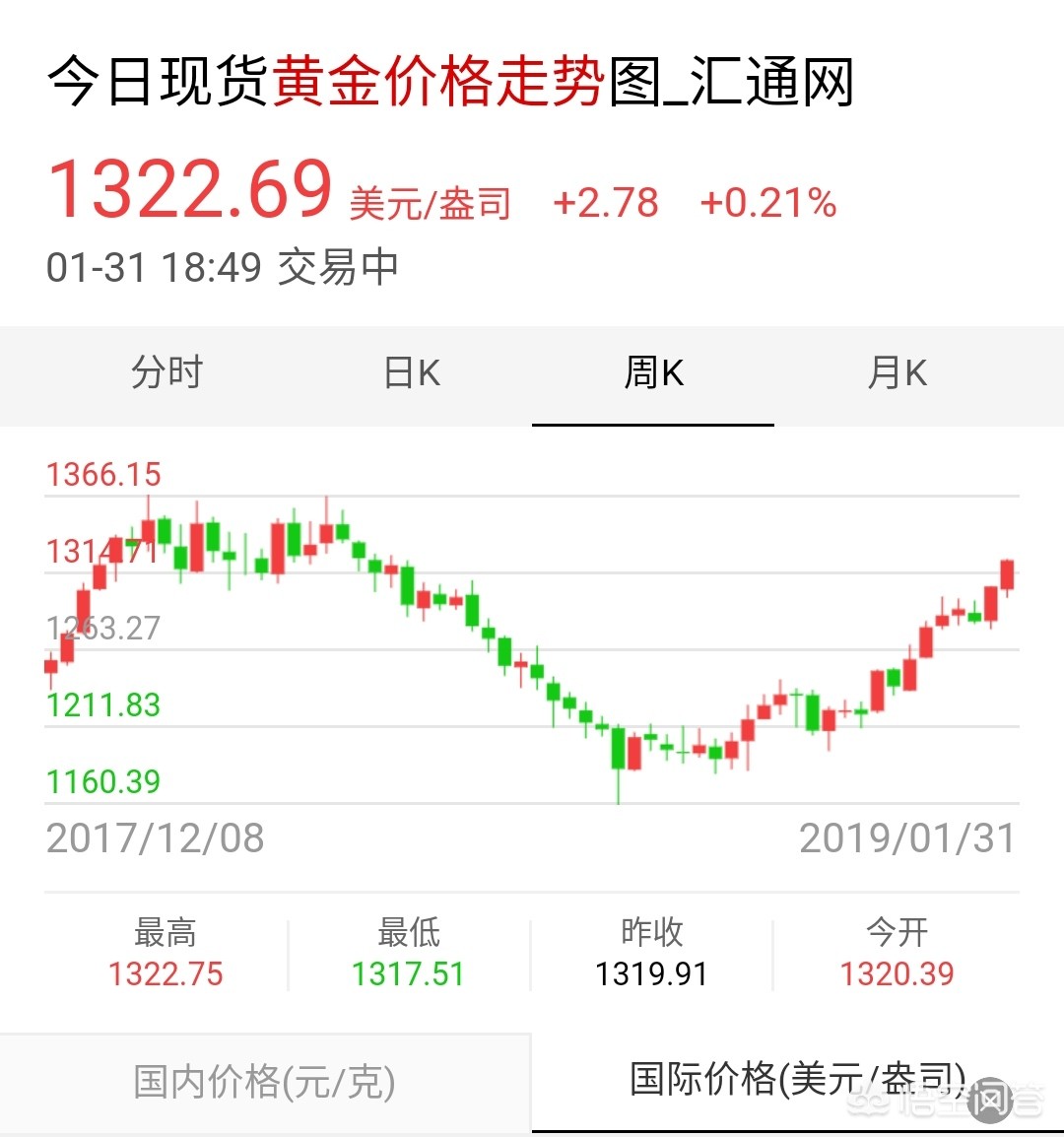Click the +0.21% percentage change
Image resolution: width=1064 pixels, height=1137 pixels.
tap(767, 202)
